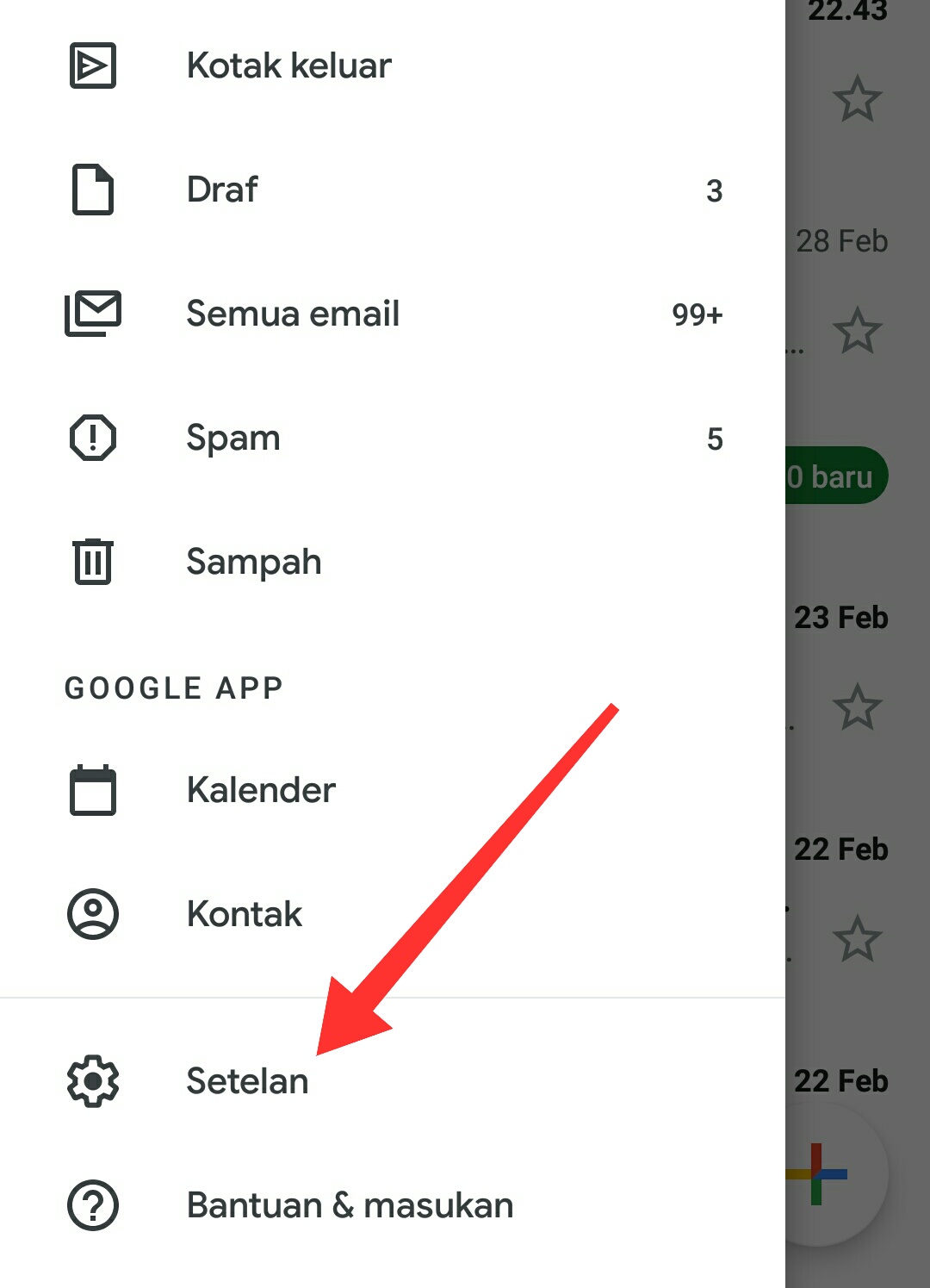Star the email from 28 Feb
Image resolution: width=930 pixels, height=1288 pixels.
point(857,329)
